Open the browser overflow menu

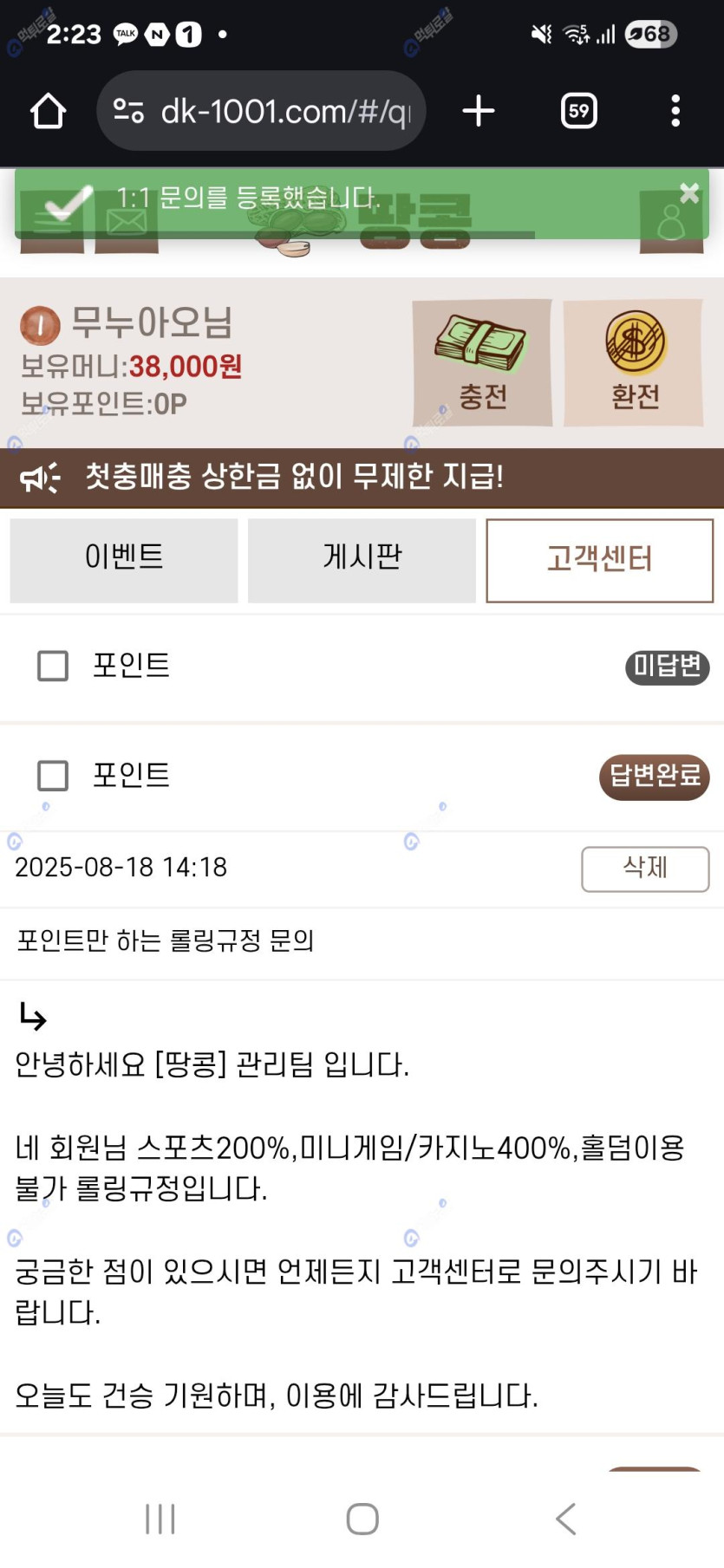click(x=675, y=111)
